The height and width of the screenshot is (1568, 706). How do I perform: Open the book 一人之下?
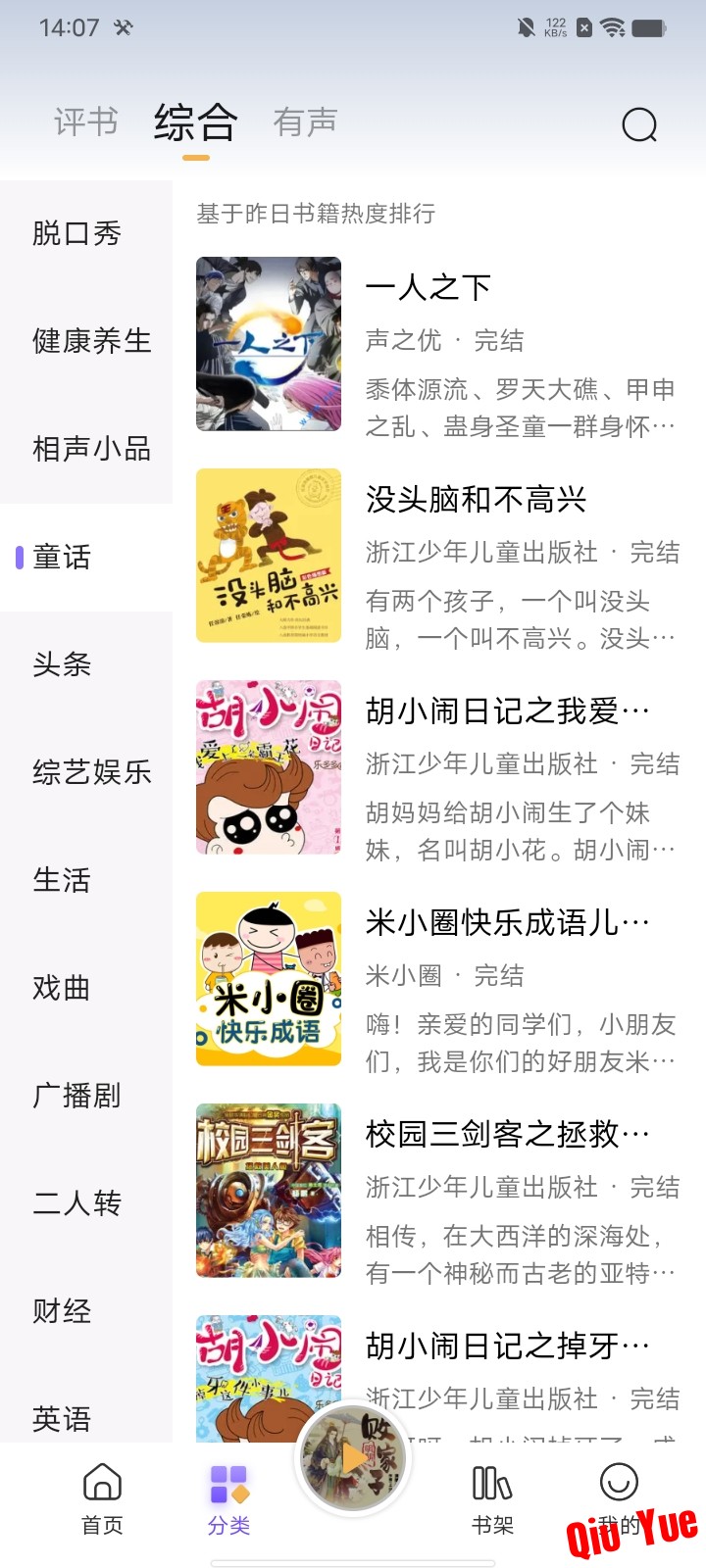click(436, 343)
